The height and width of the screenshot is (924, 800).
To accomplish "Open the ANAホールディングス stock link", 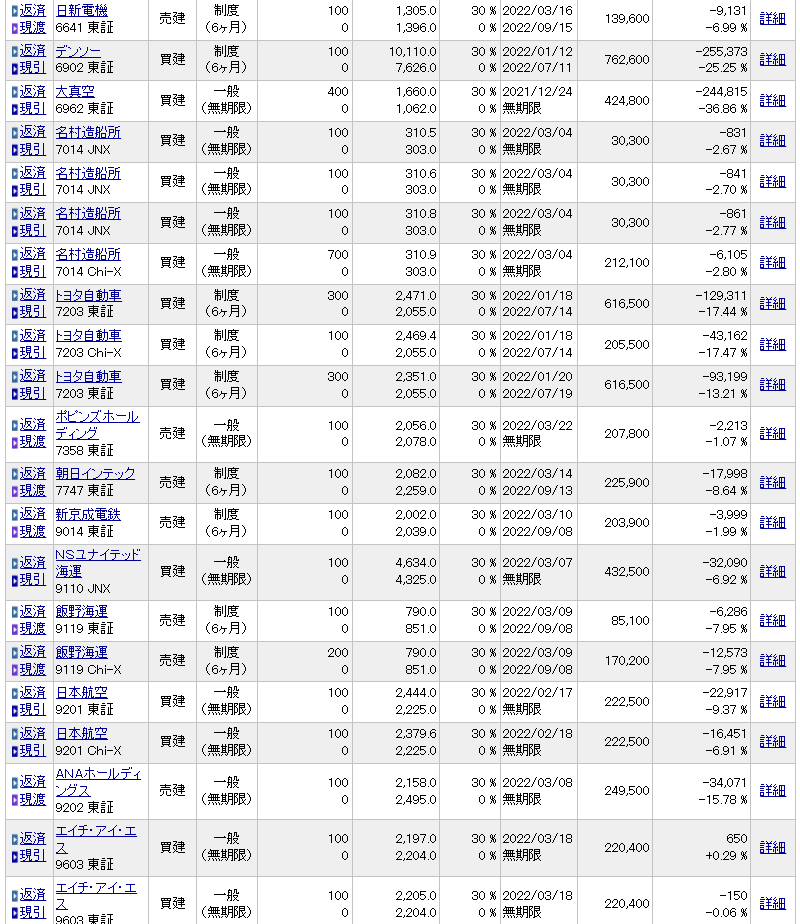I will click(98, 782).
